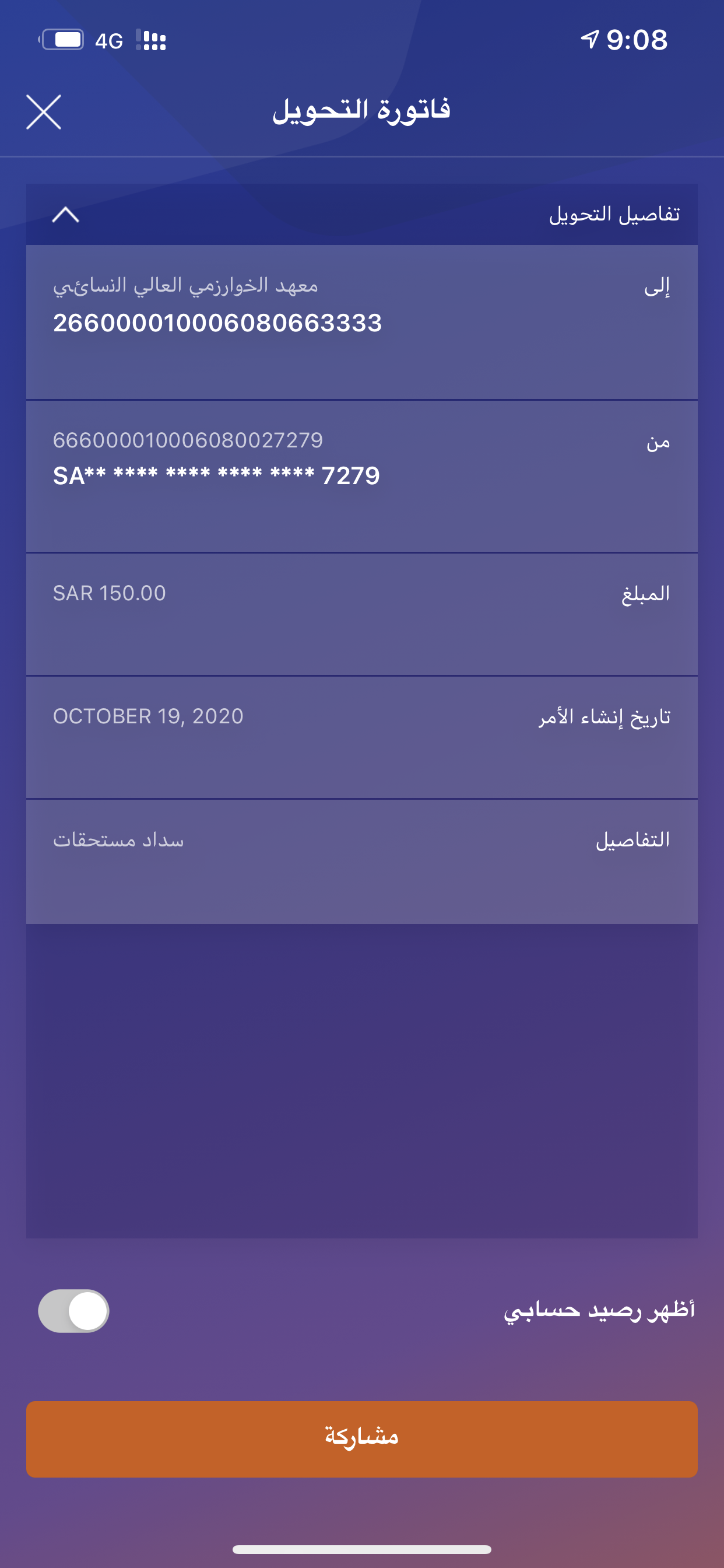Collapse the تفاصيل التحويل section
Viewport: 724px width, 1568px height.
(x=66, y=214)
